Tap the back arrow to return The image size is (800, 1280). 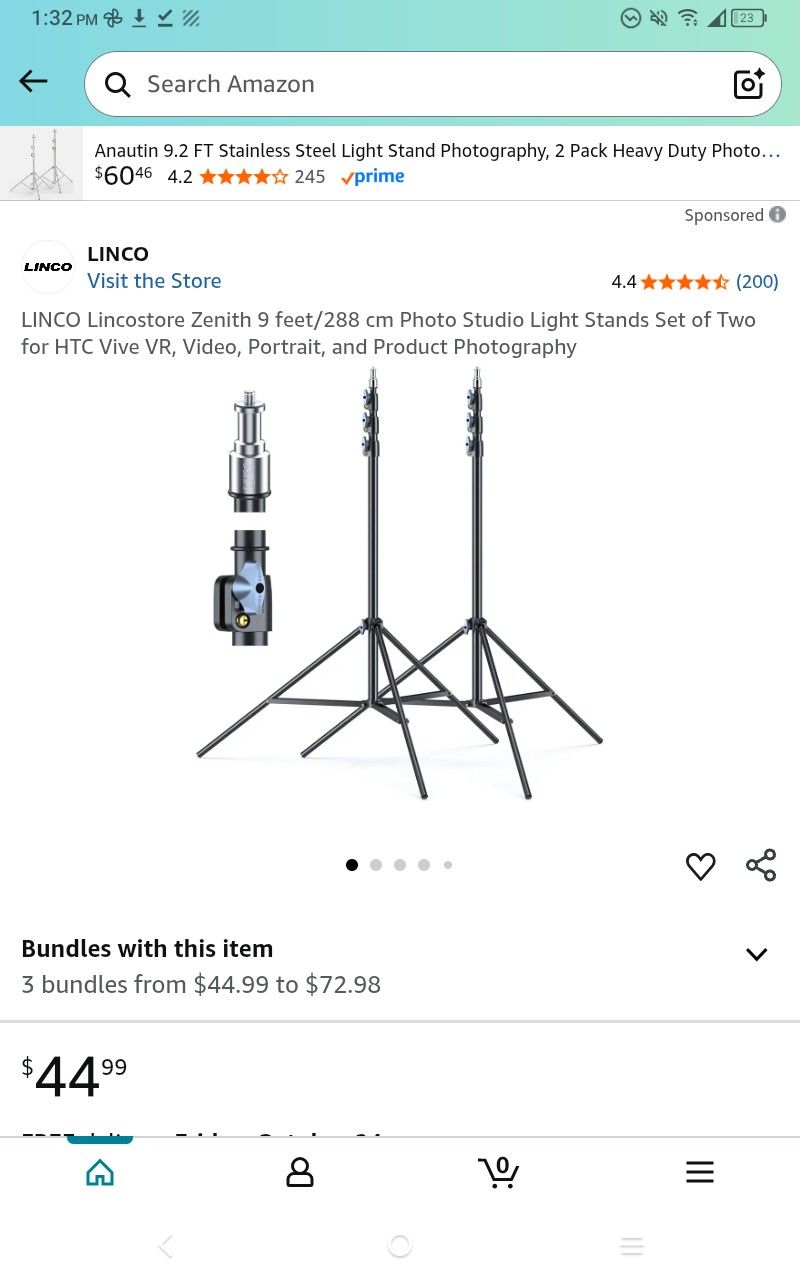tap(33, 81)
